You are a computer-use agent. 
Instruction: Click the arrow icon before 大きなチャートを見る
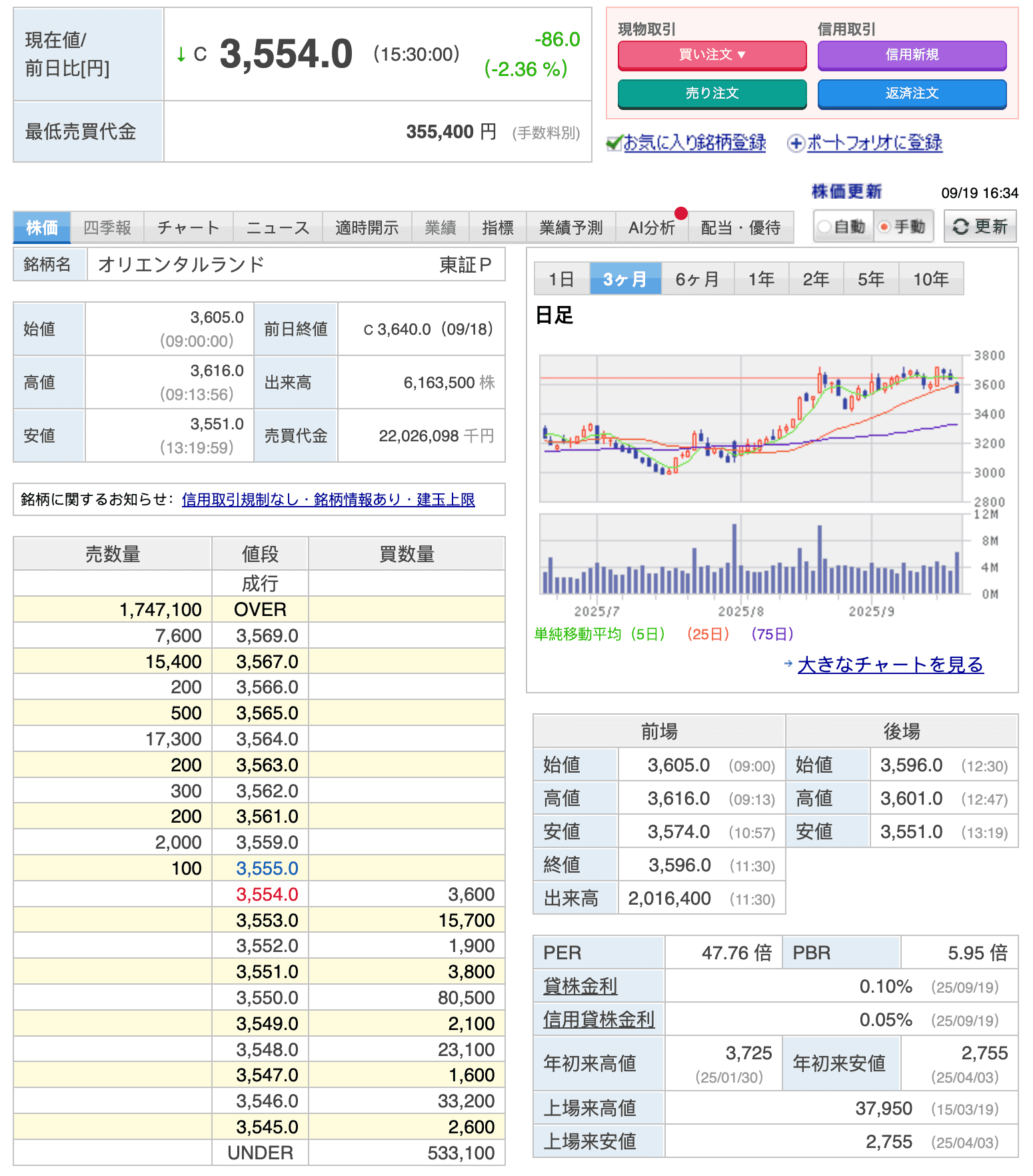click(x=789, y=665)
